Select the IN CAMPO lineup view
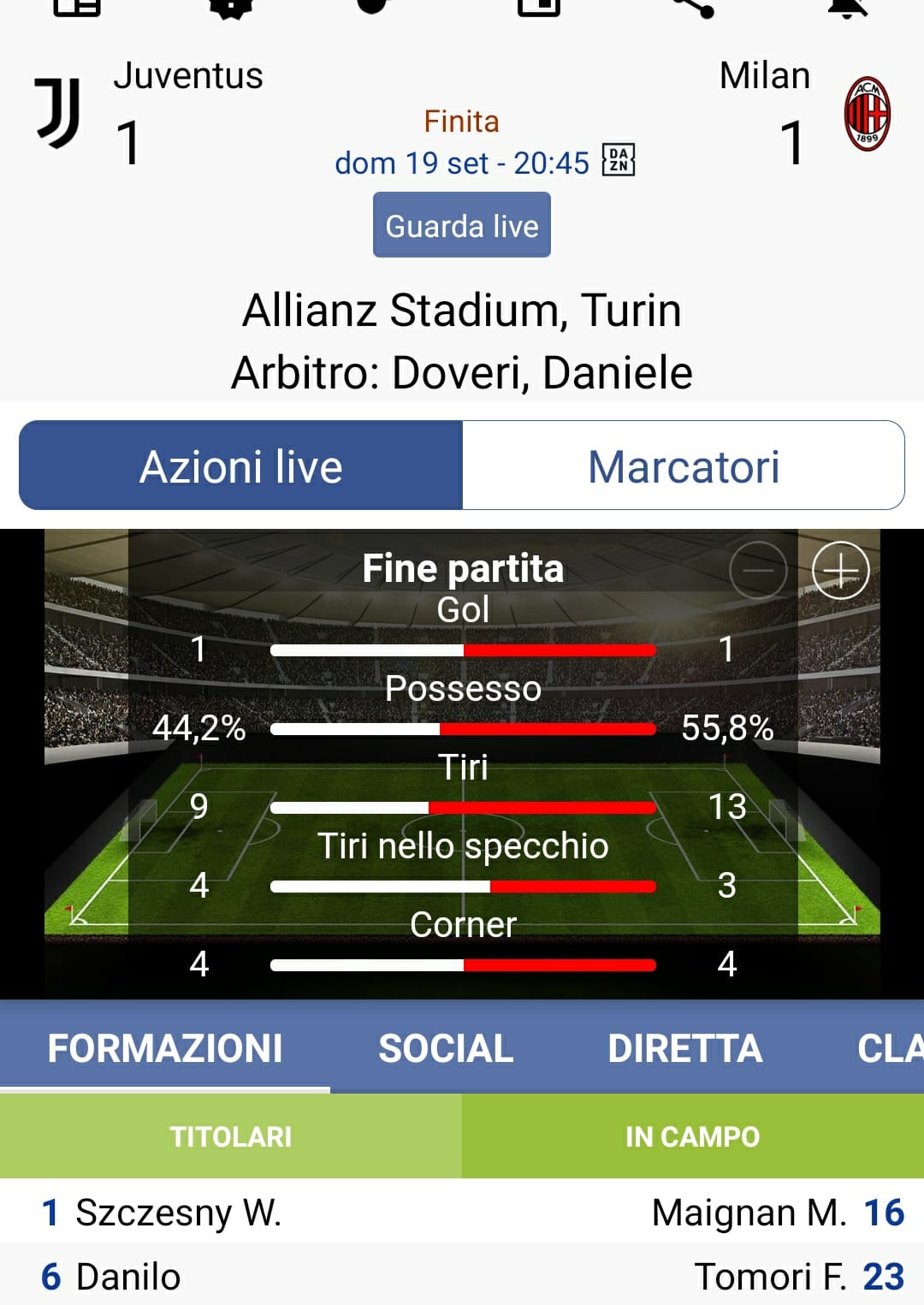Image resolution: width=924 pixels, height=1305 pixels. [693, 1136]
